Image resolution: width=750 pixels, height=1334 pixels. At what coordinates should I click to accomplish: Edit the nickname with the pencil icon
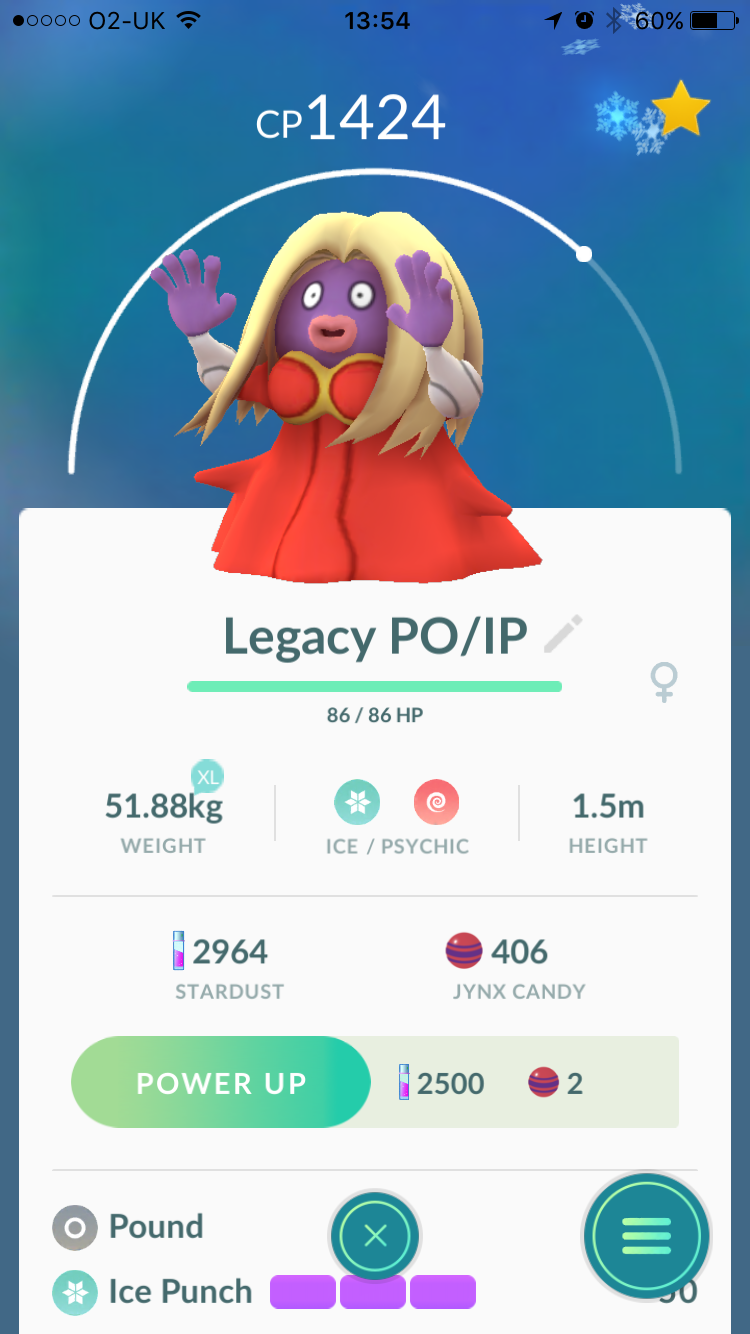click(x=563, y=635)
